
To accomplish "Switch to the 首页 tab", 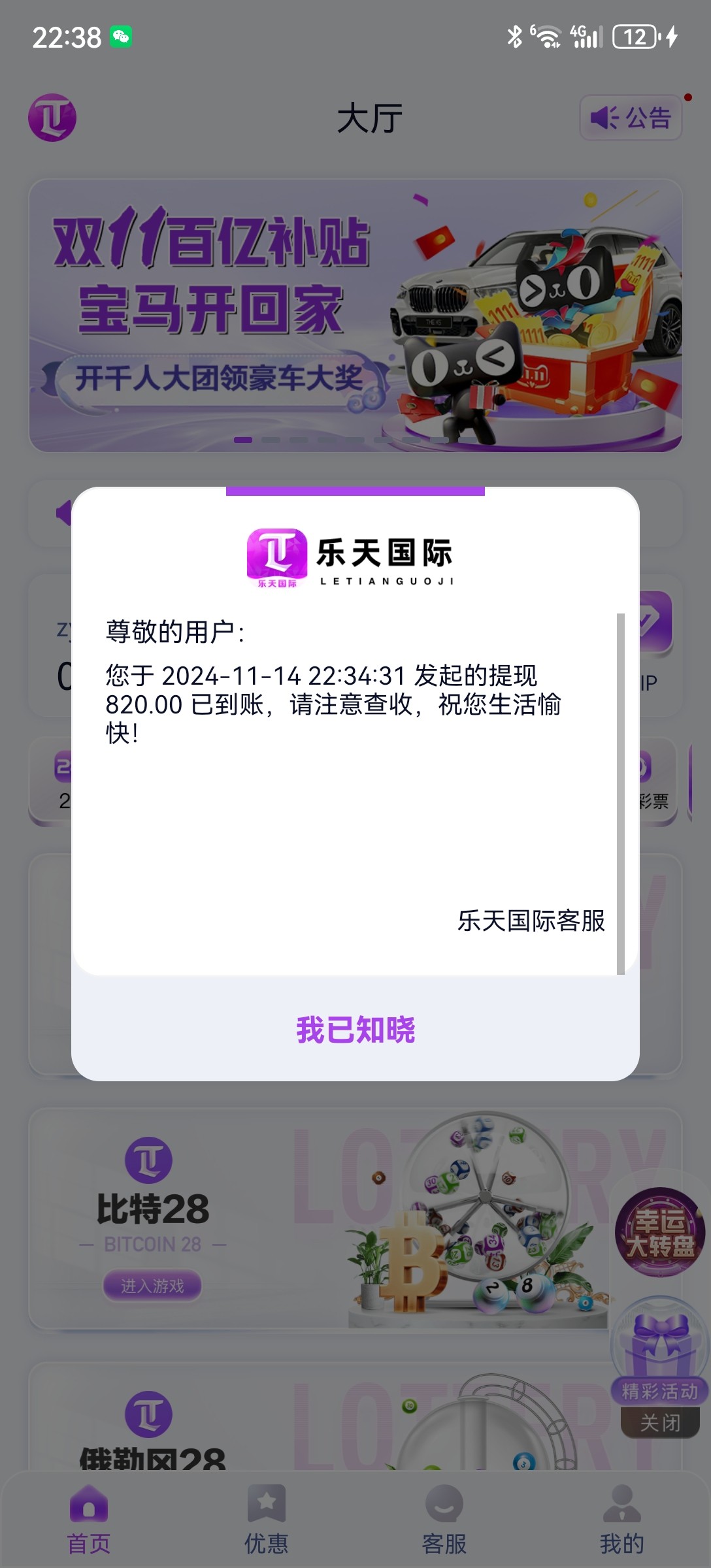I will [89, 1520].
